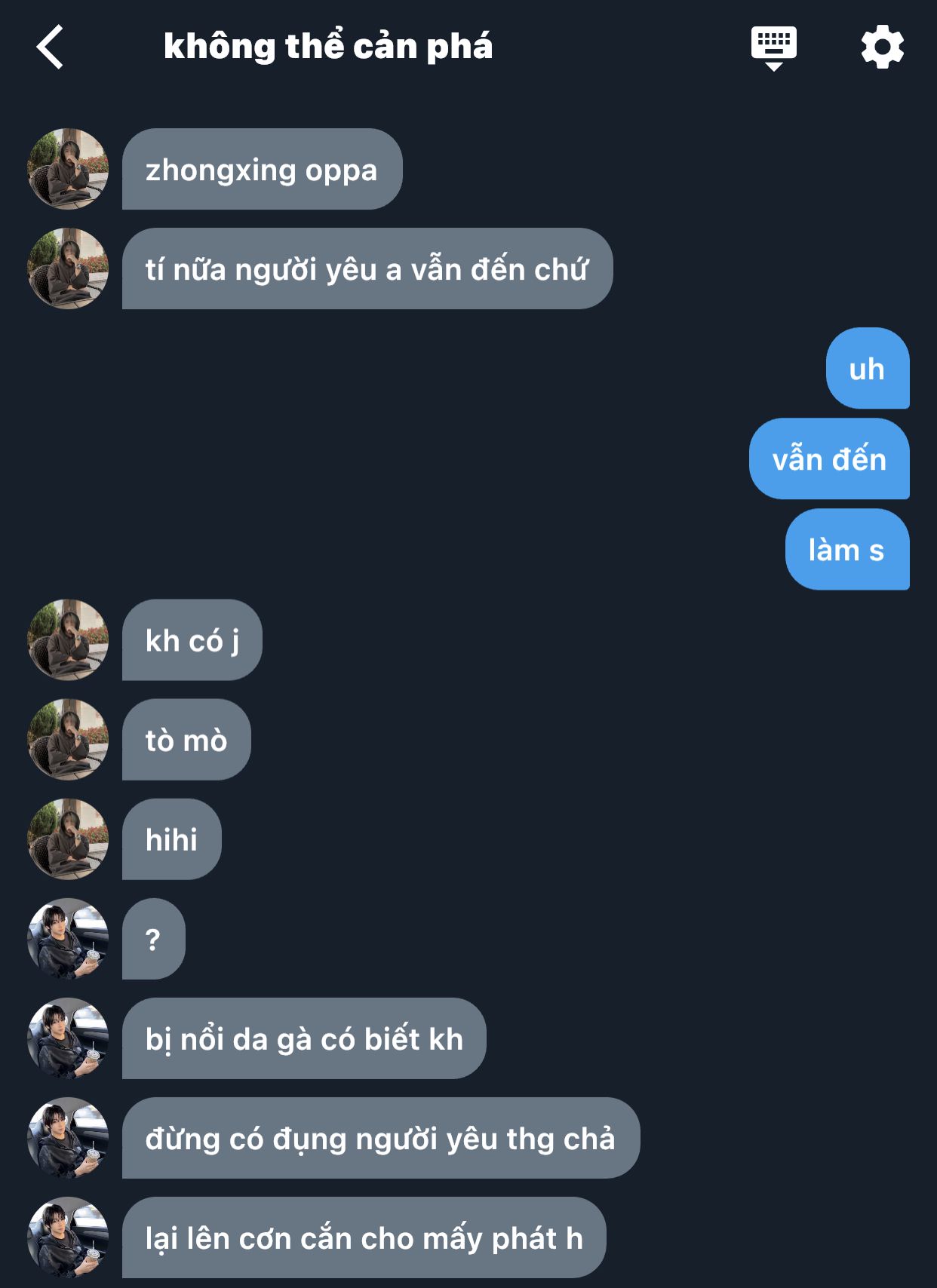Screen dimensions: 937x1288
Task: Toggle the keyboard icon in header
Action: [x=773, y=47]
